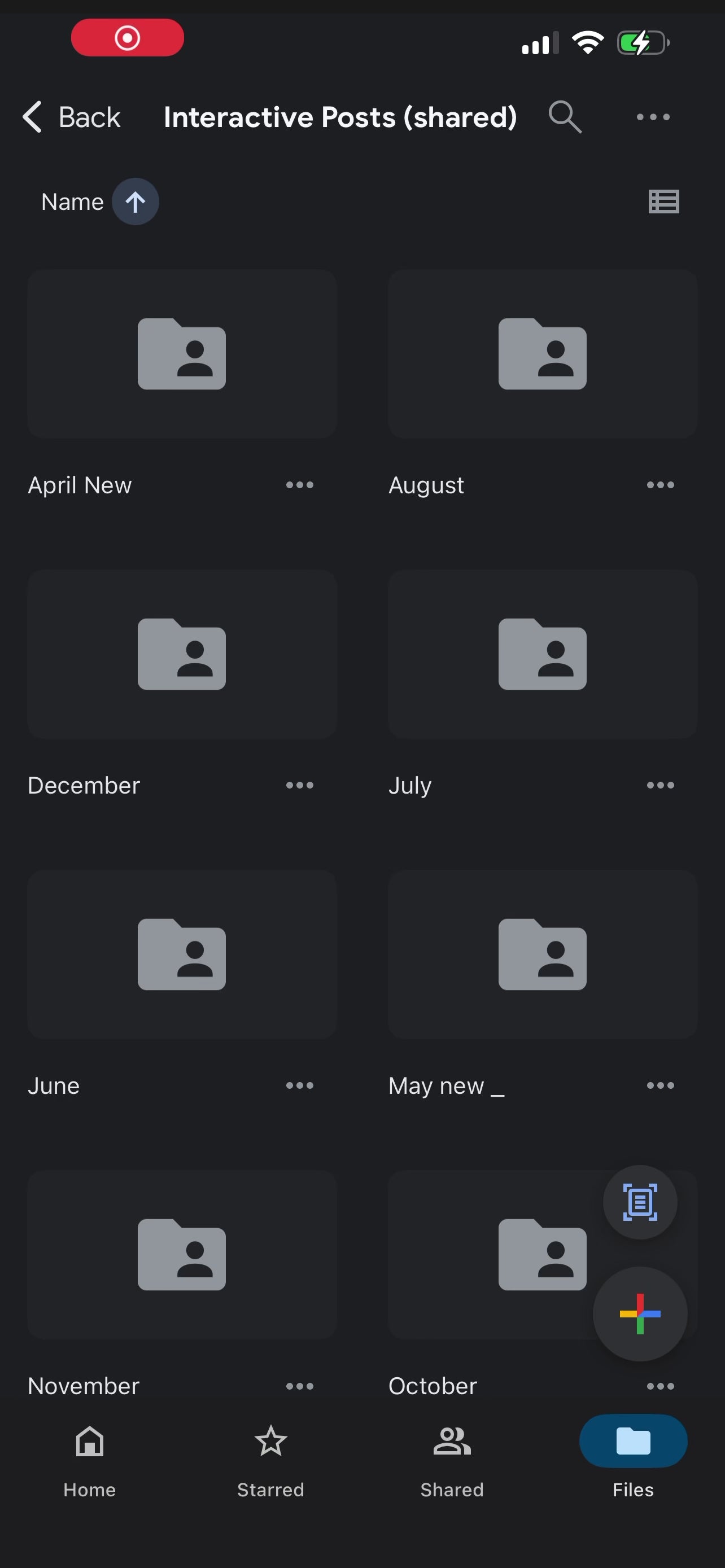This screenshot has width=725, height=1568.
Task: Create new item with plus button
Action: click(640, 1313)
